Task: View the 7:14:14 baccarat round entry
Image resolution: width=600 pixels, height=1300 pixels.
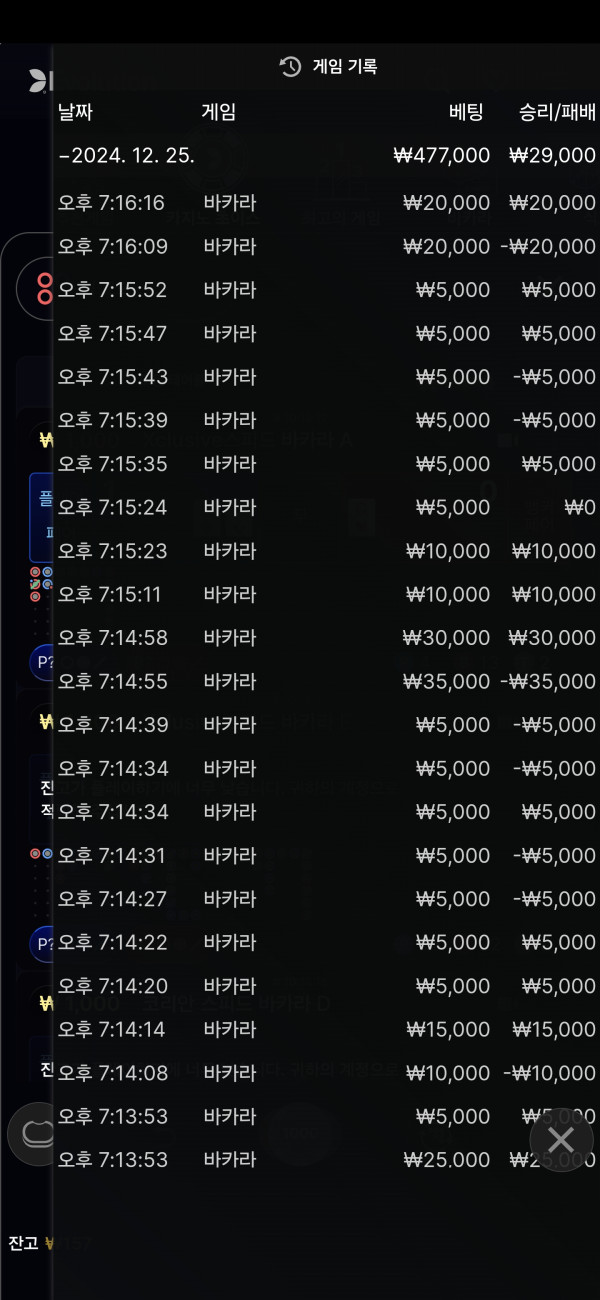Action: [x=326, y=1029]
